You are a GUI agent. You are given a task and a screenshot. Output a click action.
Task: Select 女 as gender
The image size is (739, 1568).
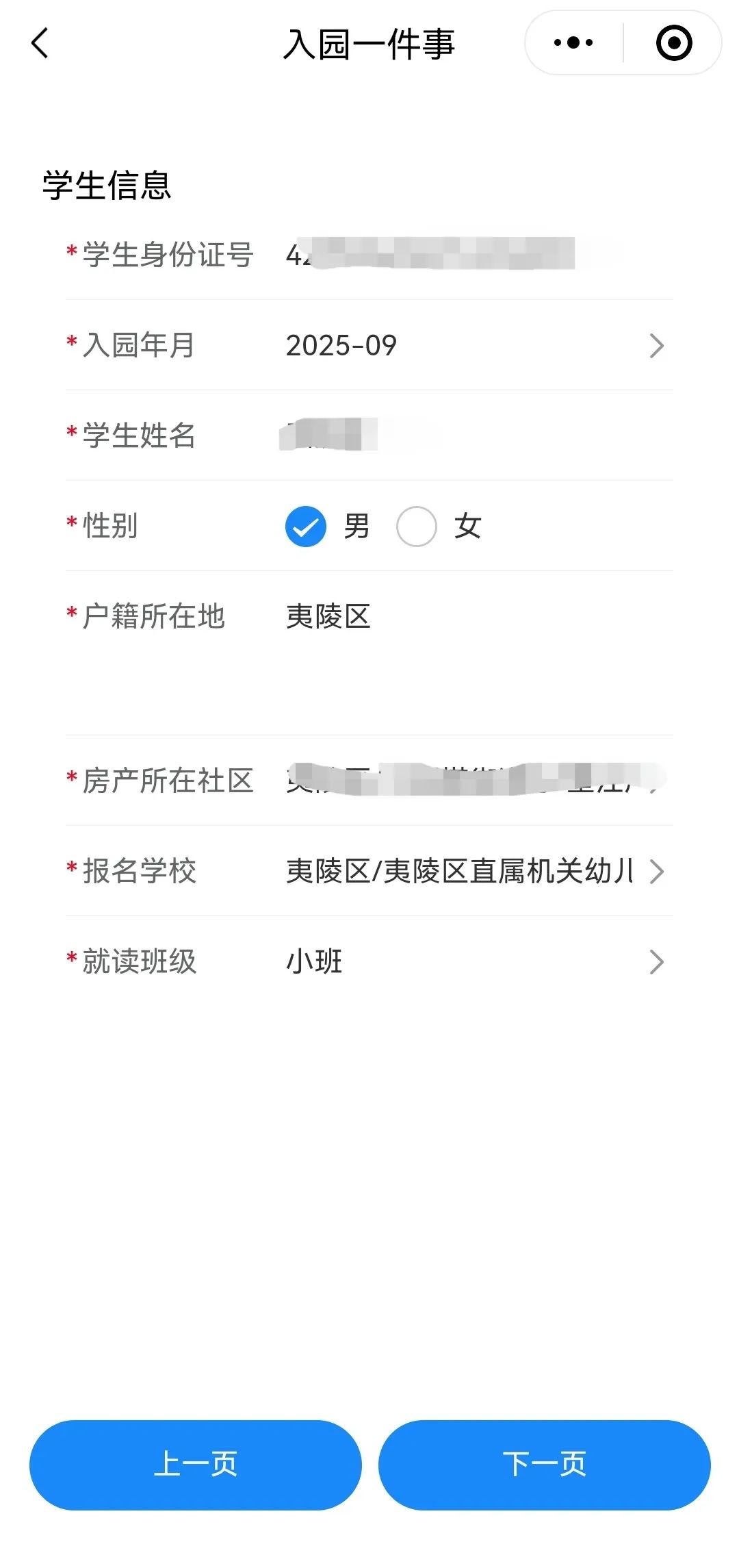click(417, 527)
